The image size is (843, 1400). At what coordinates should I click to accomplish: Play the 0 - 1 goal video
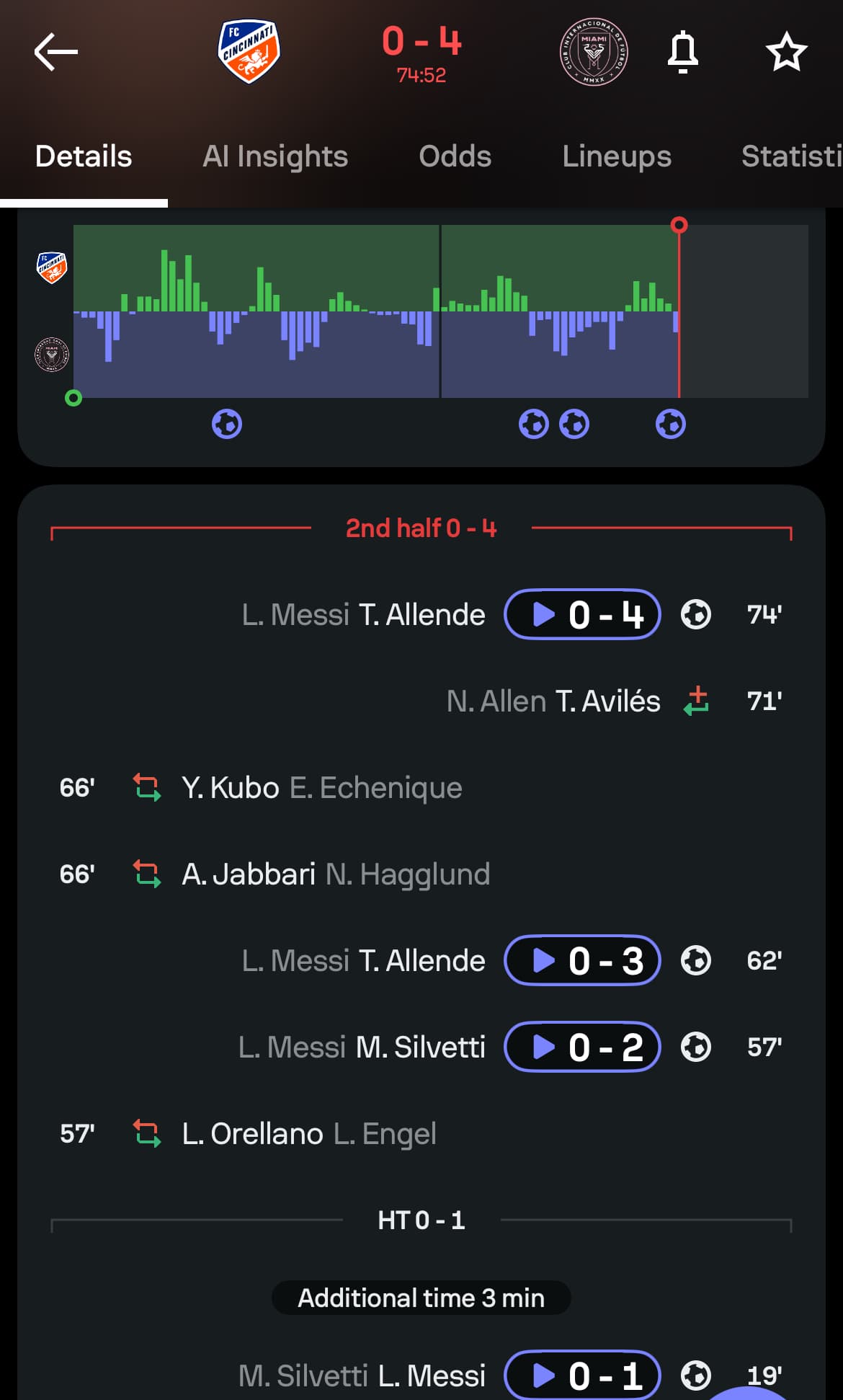tap(582, 1375)
